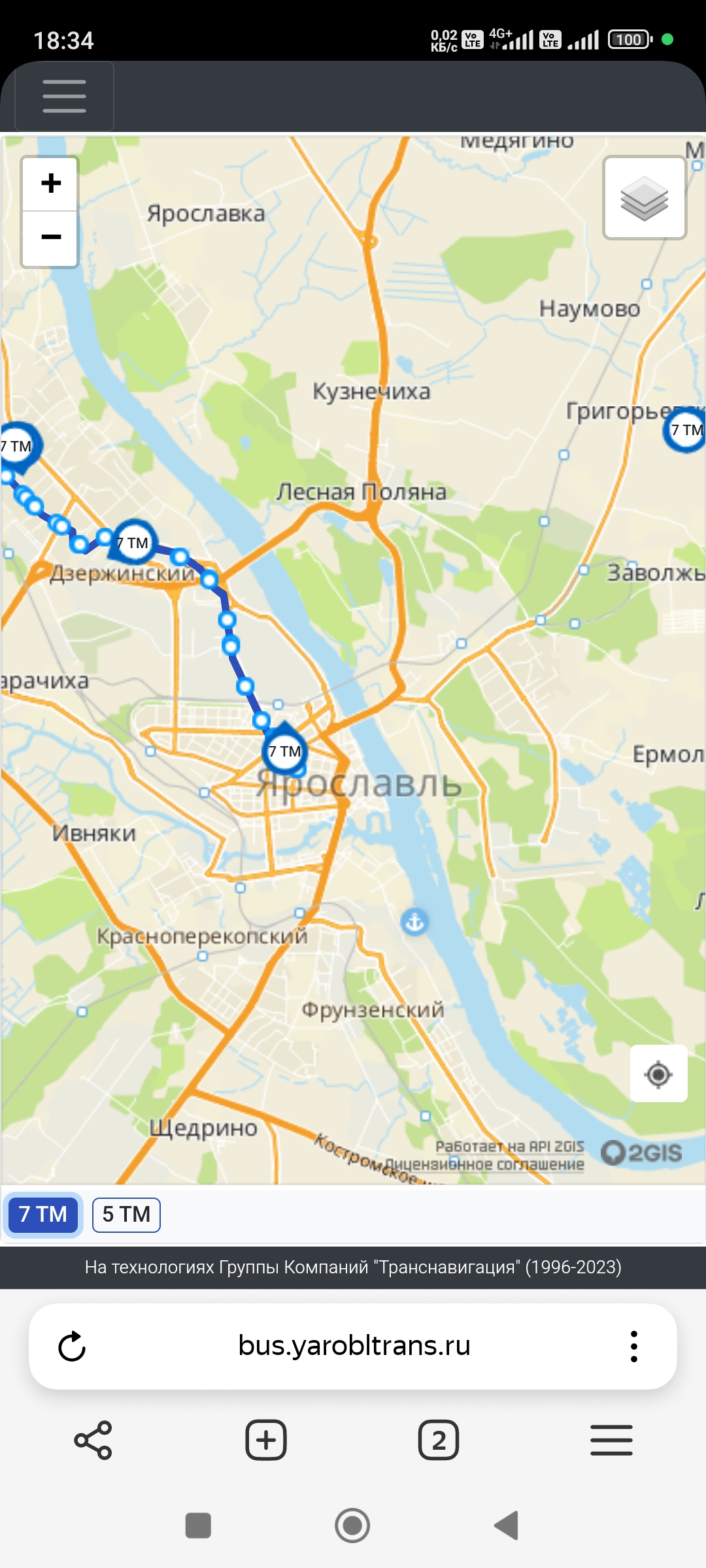
Task: Open the three-dot page options menu
Action: [633, 1347]
